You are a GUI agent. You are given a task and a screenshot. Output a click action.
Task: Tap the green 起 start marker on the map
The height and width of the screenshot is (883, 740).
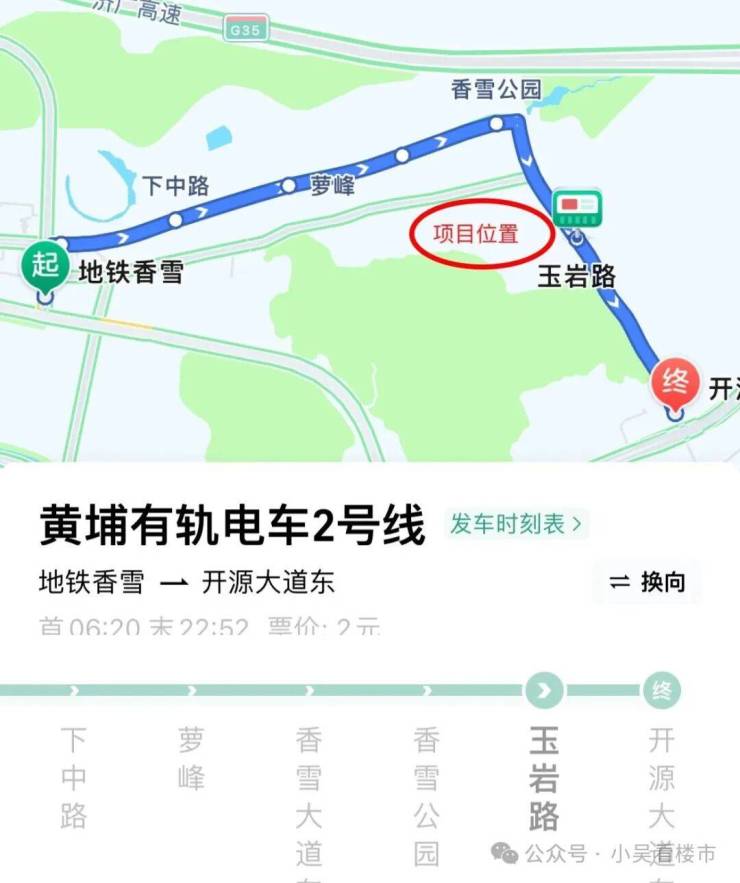point(43,267)
